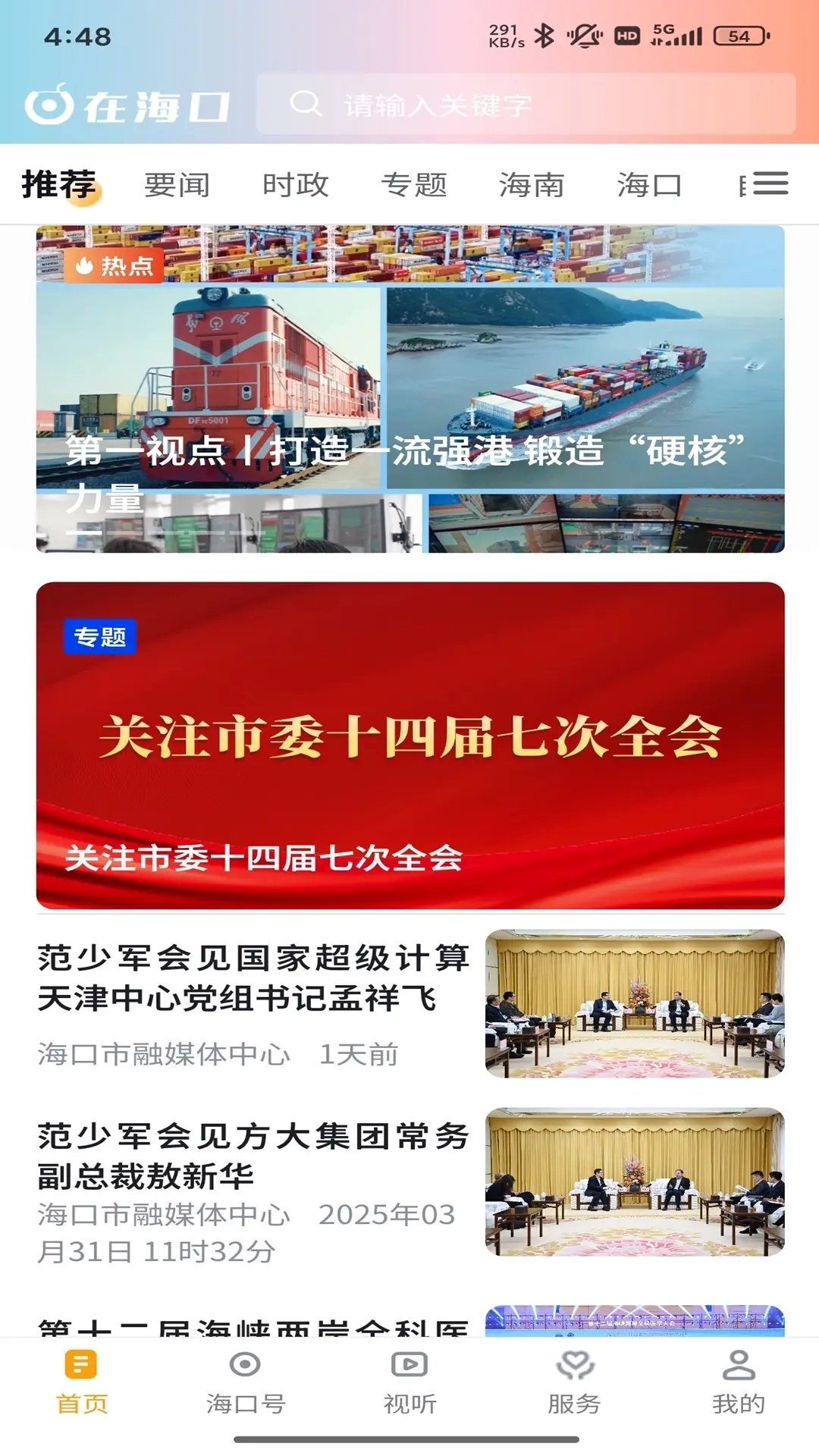The image size is (819, 1456).
Task: Tap the search magnifier icon
Action: (307, 105)
